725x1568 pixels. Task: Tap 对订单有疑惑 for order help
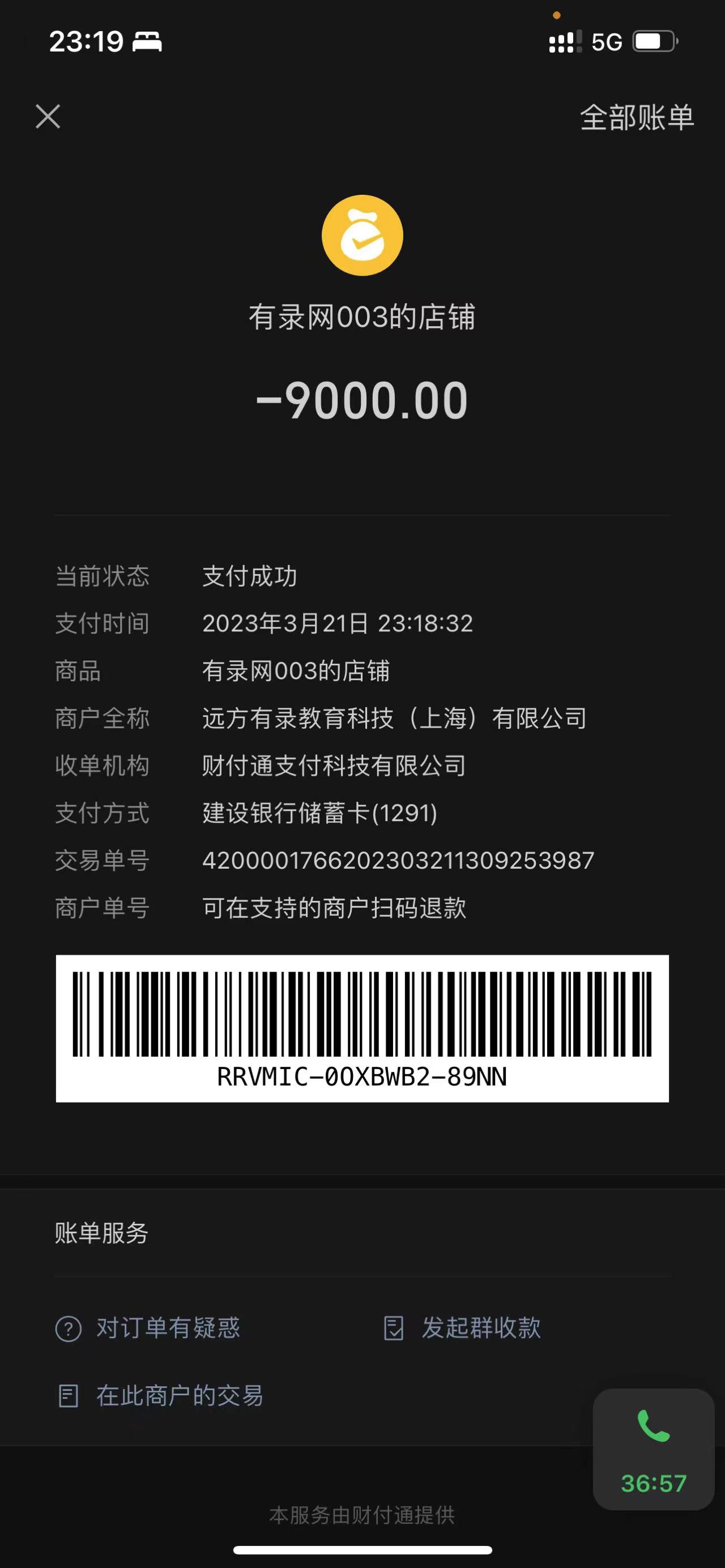point(148,1327)
